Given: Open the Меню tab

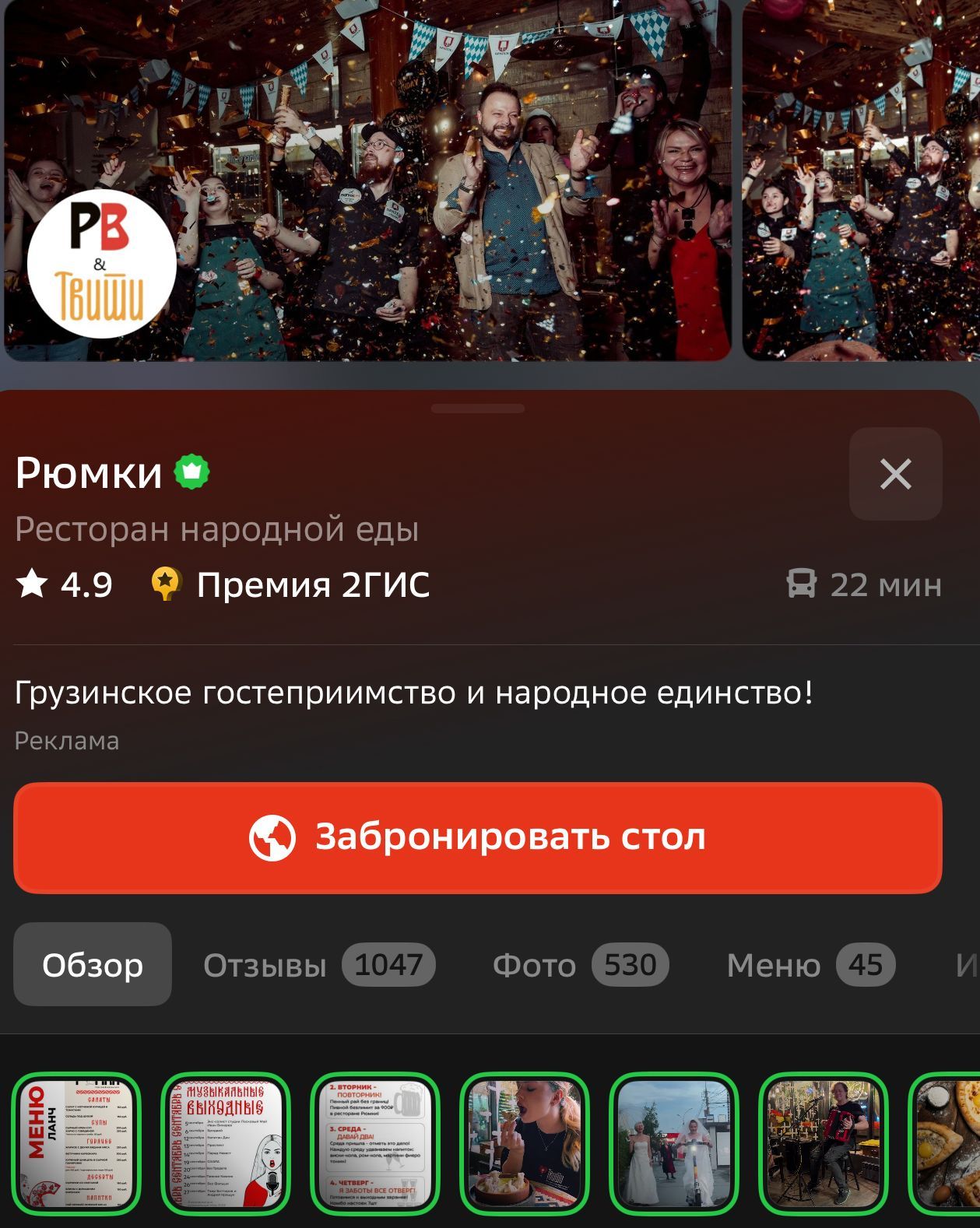Looking at the screenshot, I should pos(810,965).
